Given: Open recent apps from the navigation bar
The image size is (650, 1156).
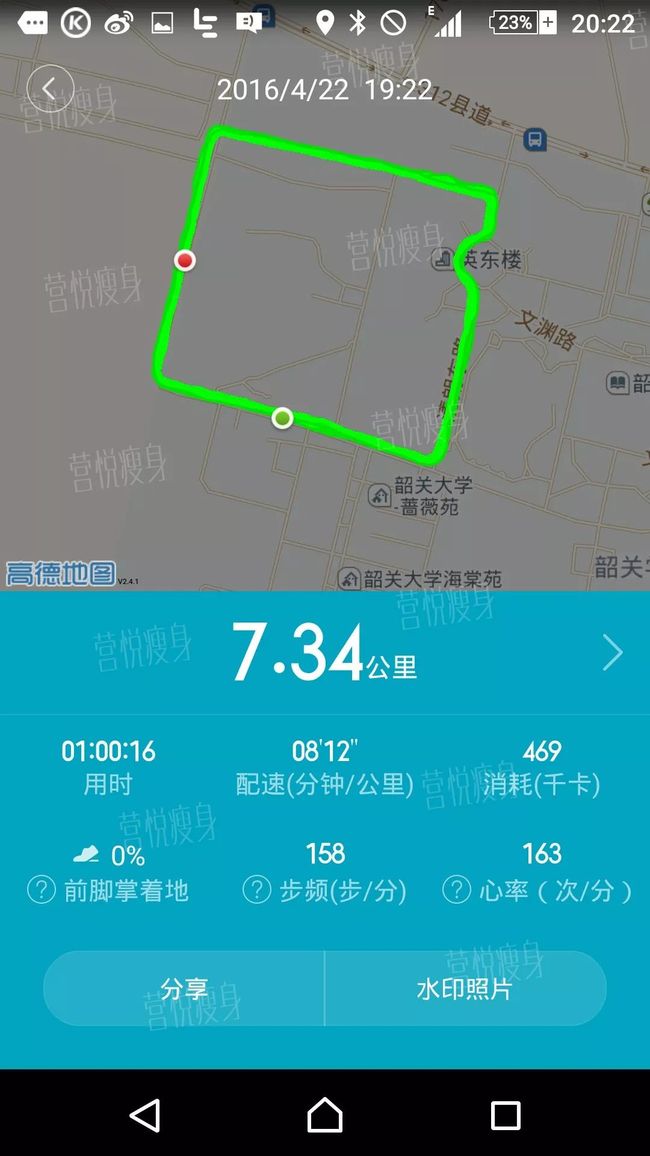Looking at the screenshot, I should (506, 1115).
